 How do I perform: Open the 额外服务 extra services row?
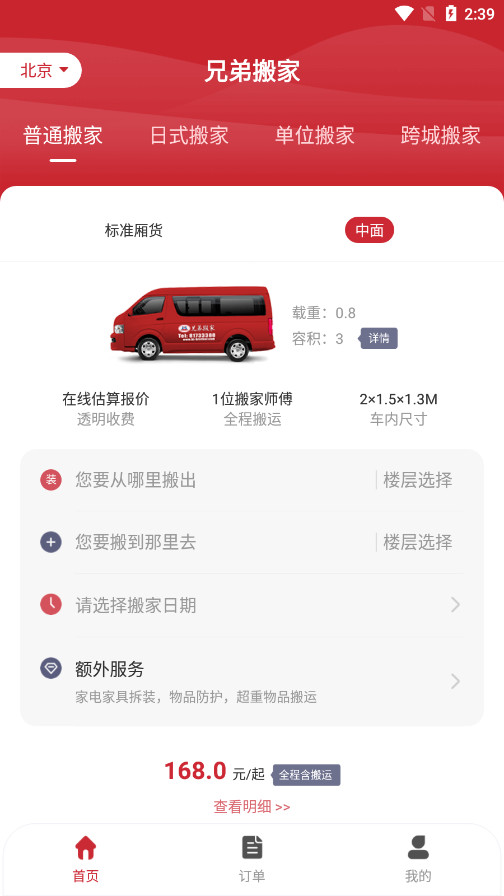(x=252, y=681)
